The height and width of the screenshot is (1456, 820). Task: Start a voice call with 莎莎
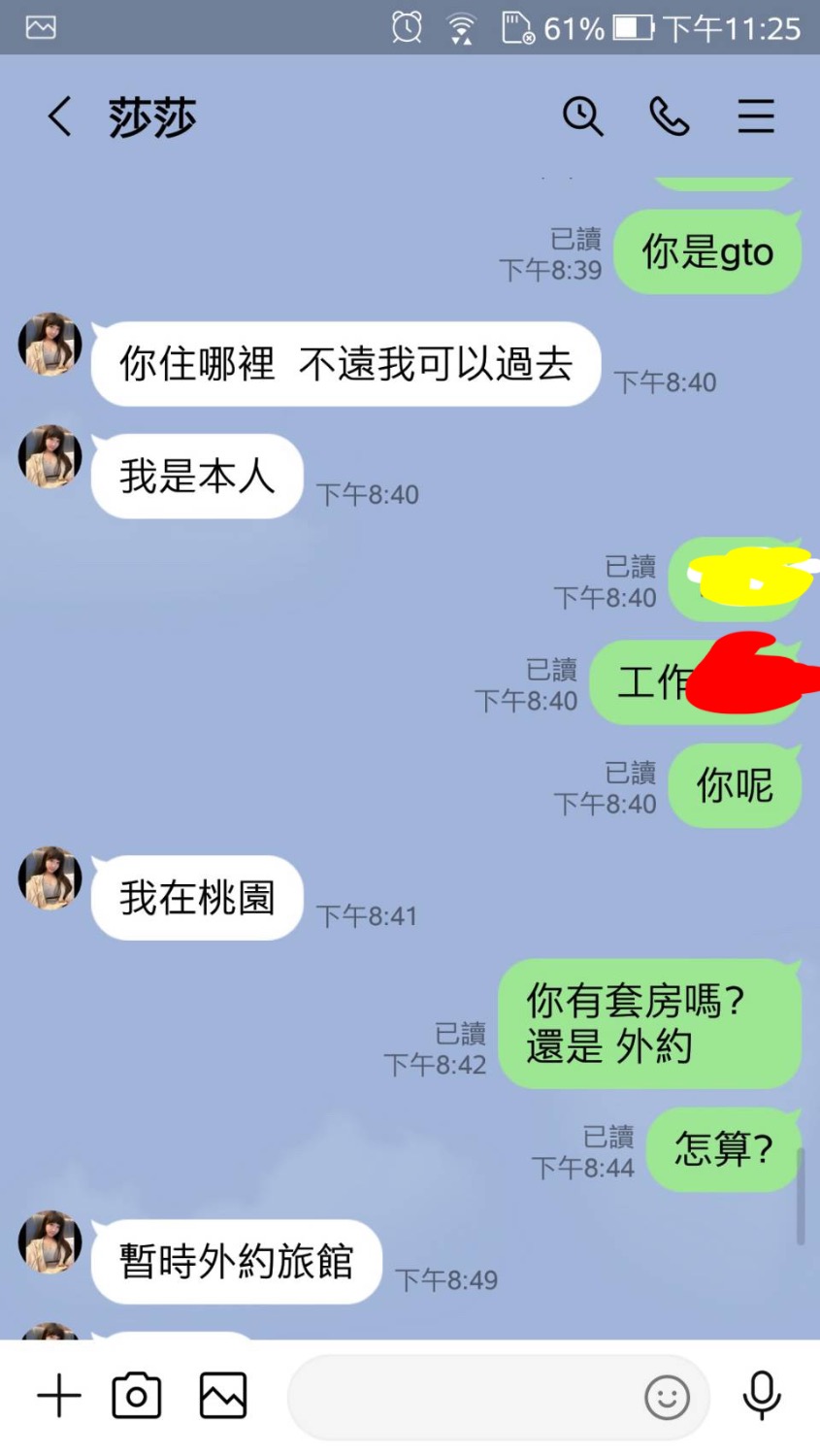pos(669,117)
